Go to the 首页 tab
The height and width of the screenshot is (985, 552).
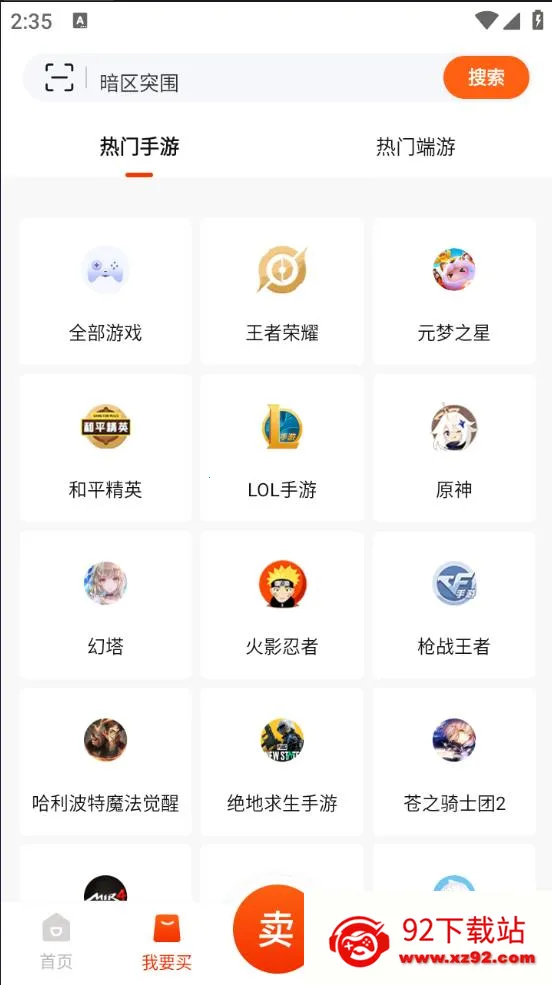[x=57, y=942]
